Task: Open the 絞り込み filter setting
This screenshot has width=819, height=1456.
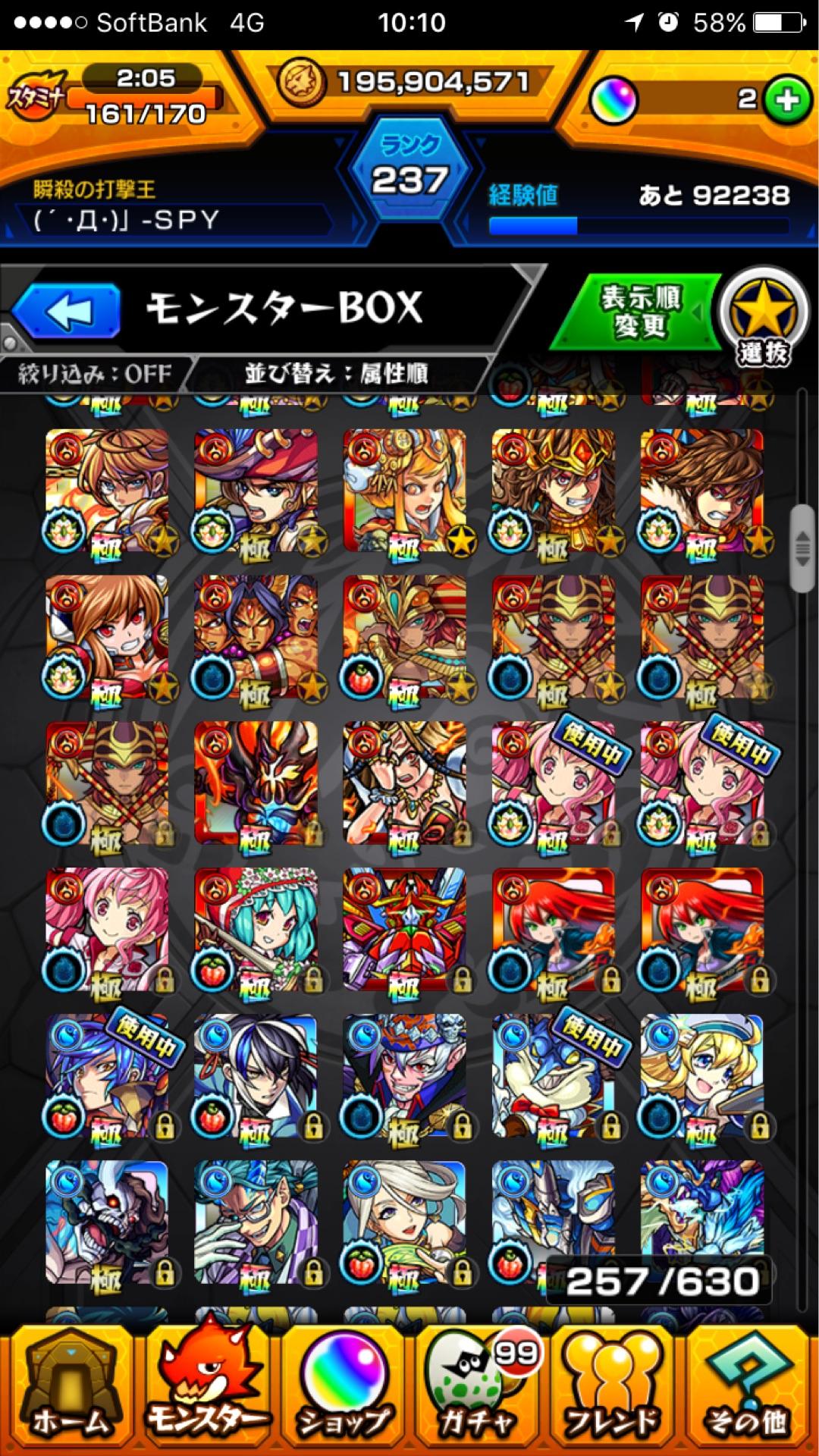Action: click(x=95, y=373)
